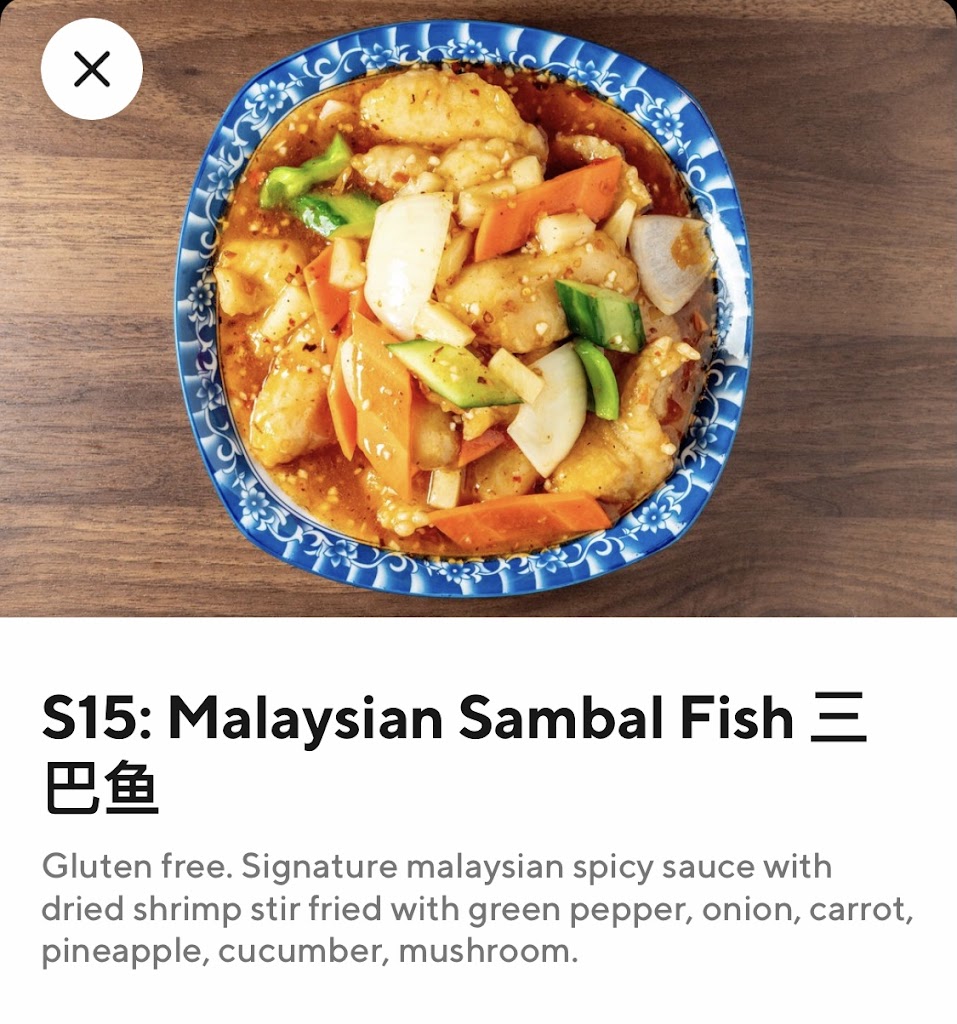This screenshot has height=1024, width=957.
Task: Close the Malaysian Sambal Fish item view
Action: pyautogui.click(x=91, y=69)
